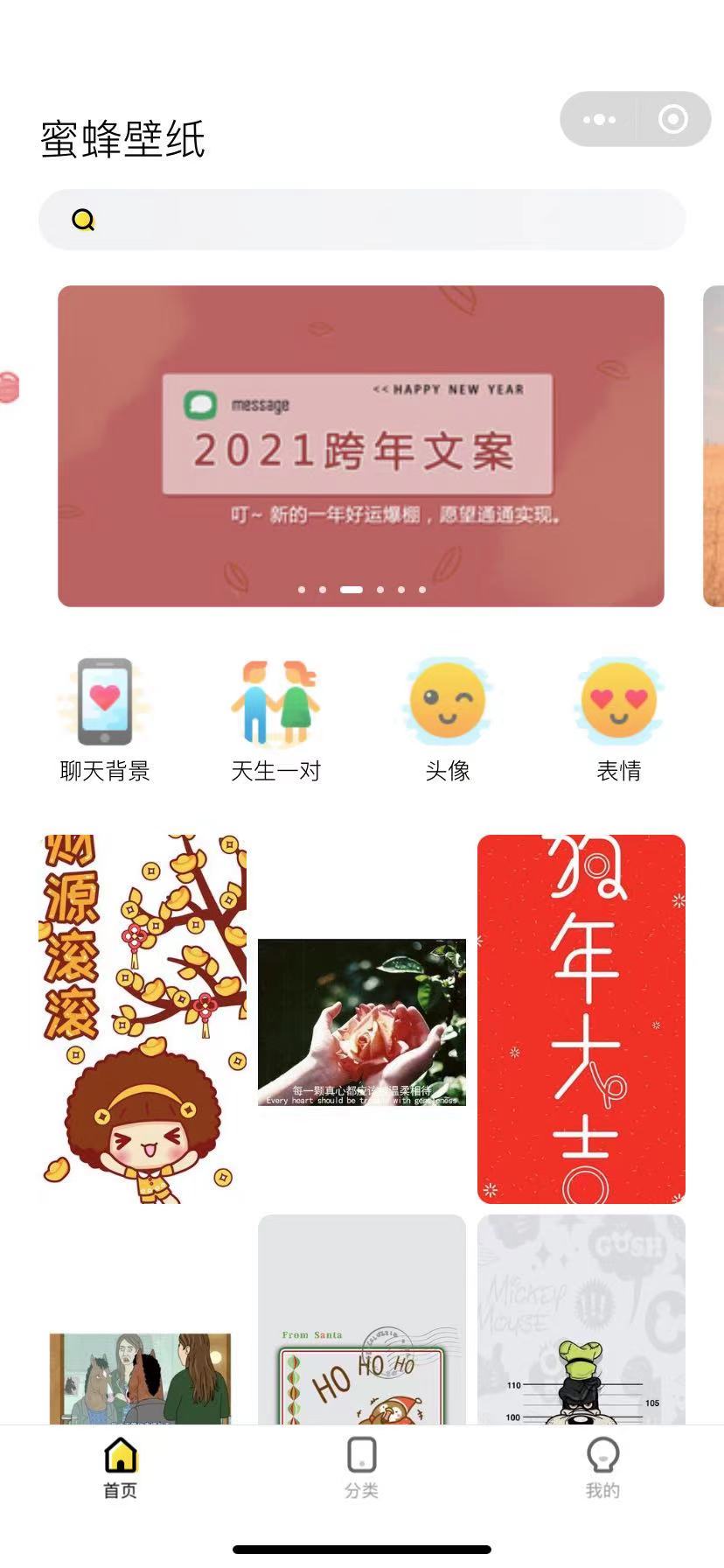Open the mini program more-options menu
The width and height of the screenshot is (724, 1568).
[599, 119]
